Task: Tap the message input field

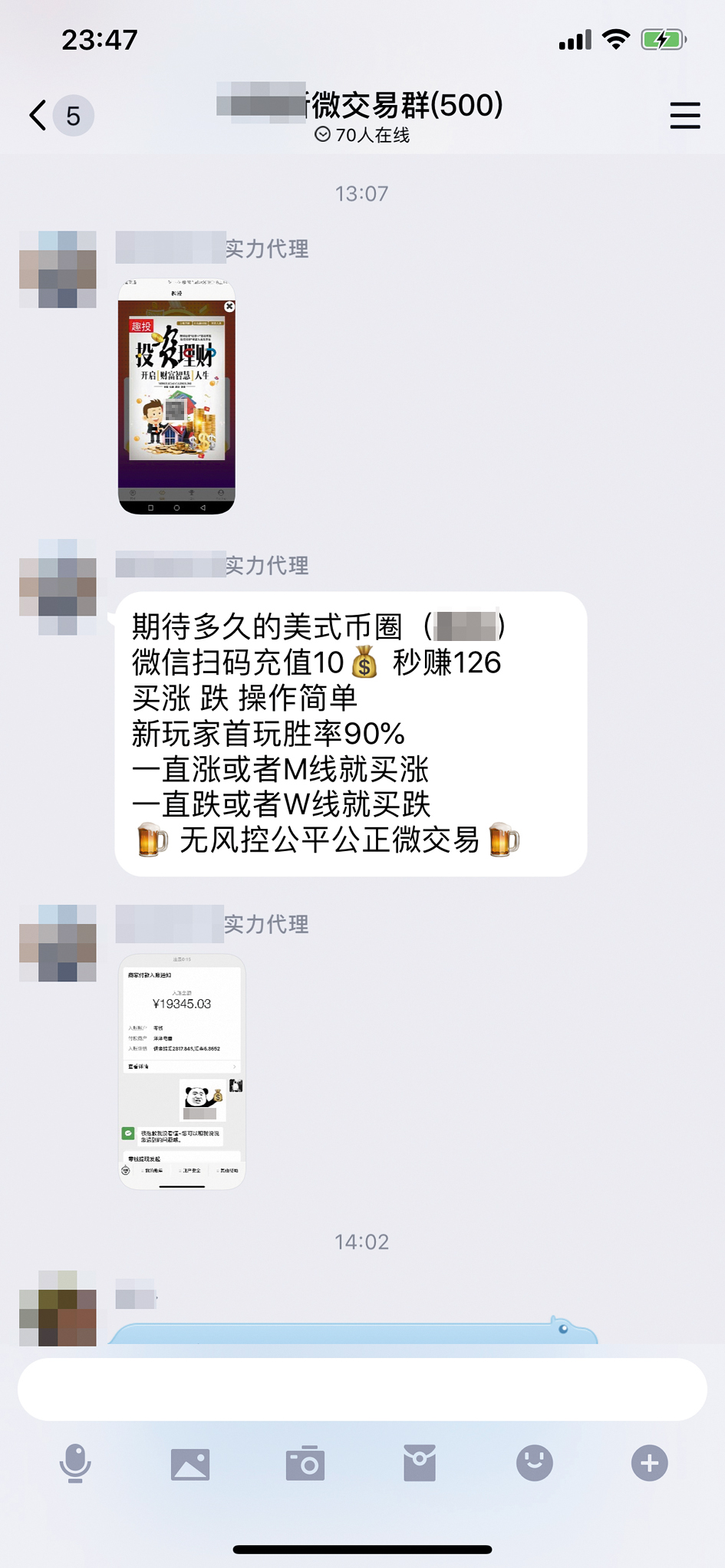Action: (x=362, y=1389)
